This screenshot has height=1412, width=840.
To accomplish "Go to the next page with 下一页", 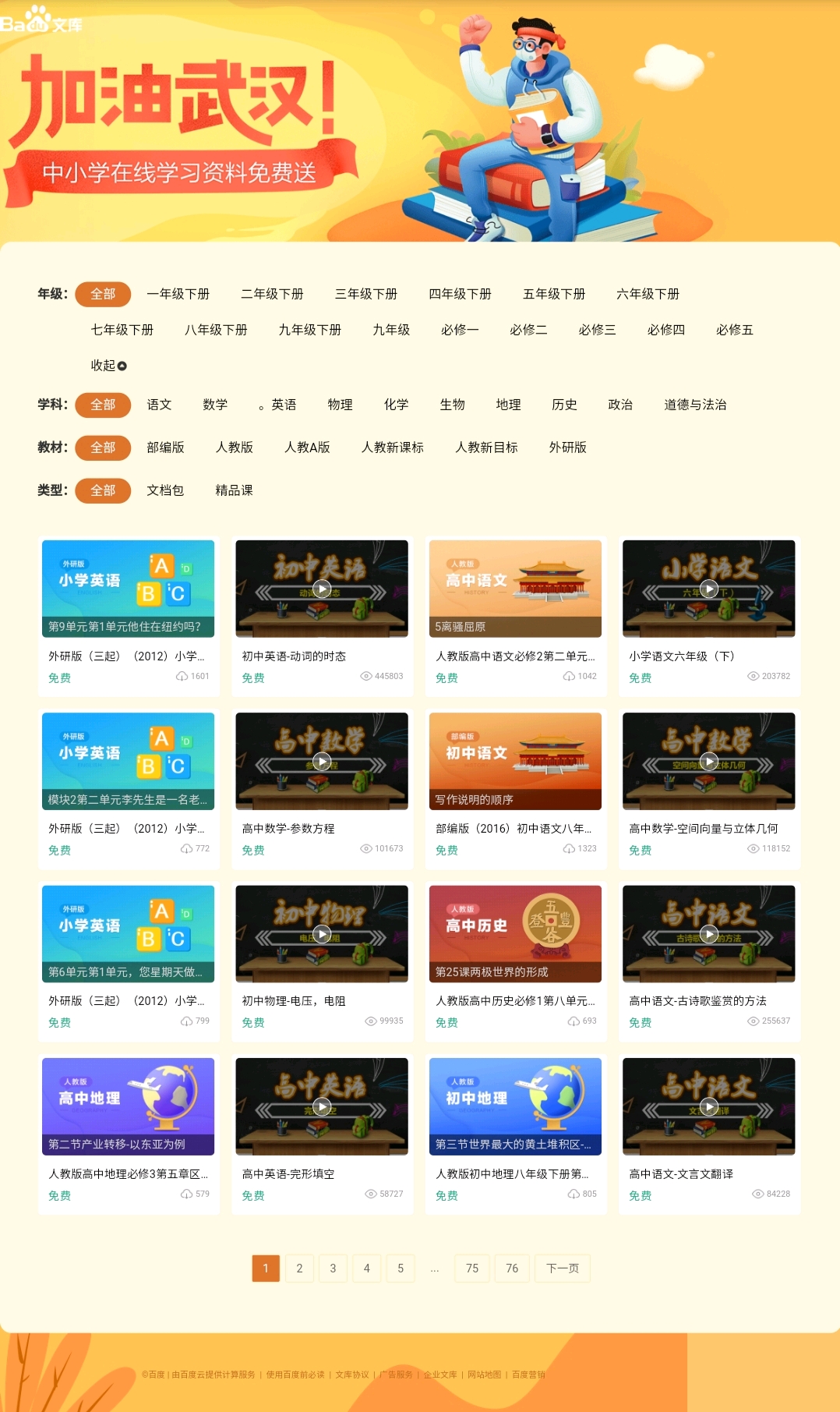I will (x=562, y=1269).
